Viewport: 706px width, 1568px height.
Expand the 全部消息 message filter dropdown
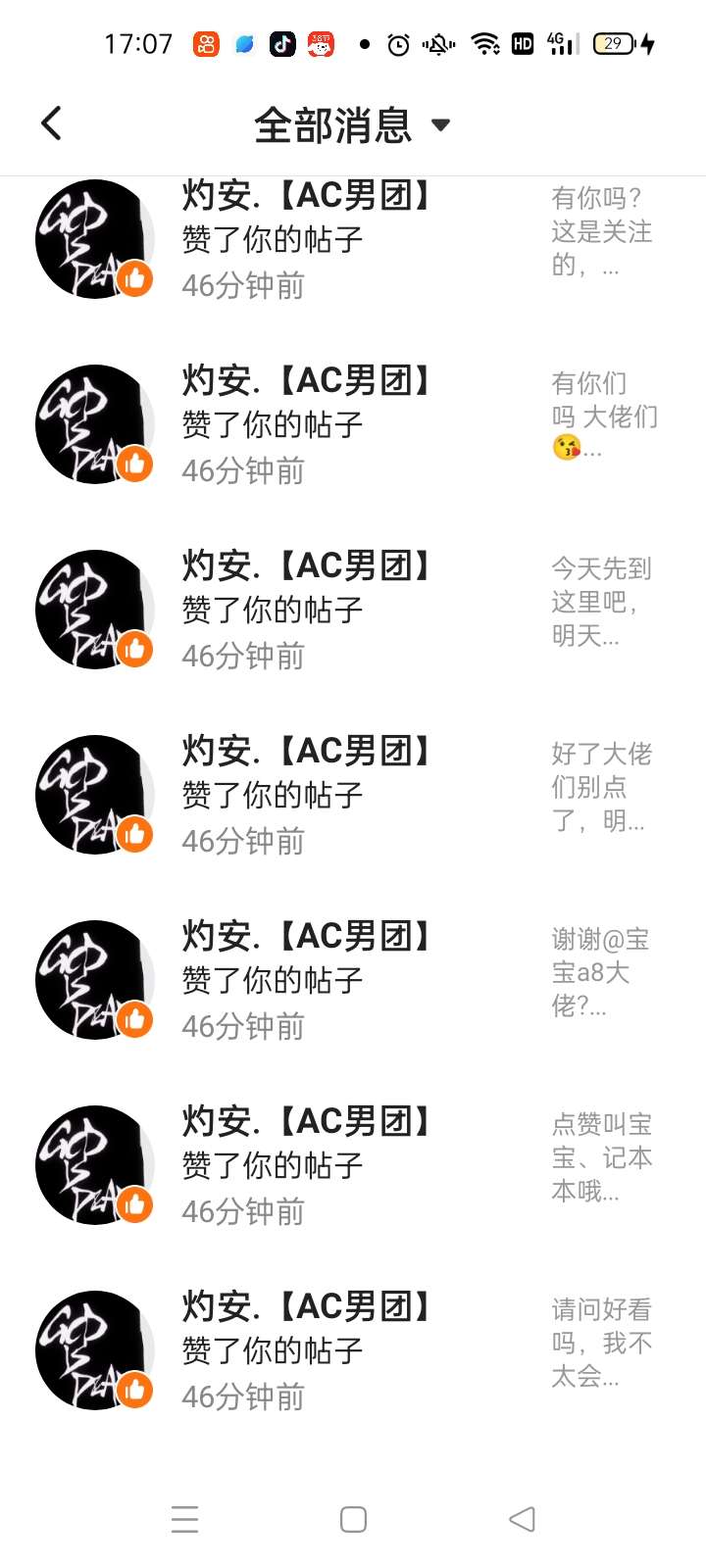pyautogui.click(x=352, y=125)
